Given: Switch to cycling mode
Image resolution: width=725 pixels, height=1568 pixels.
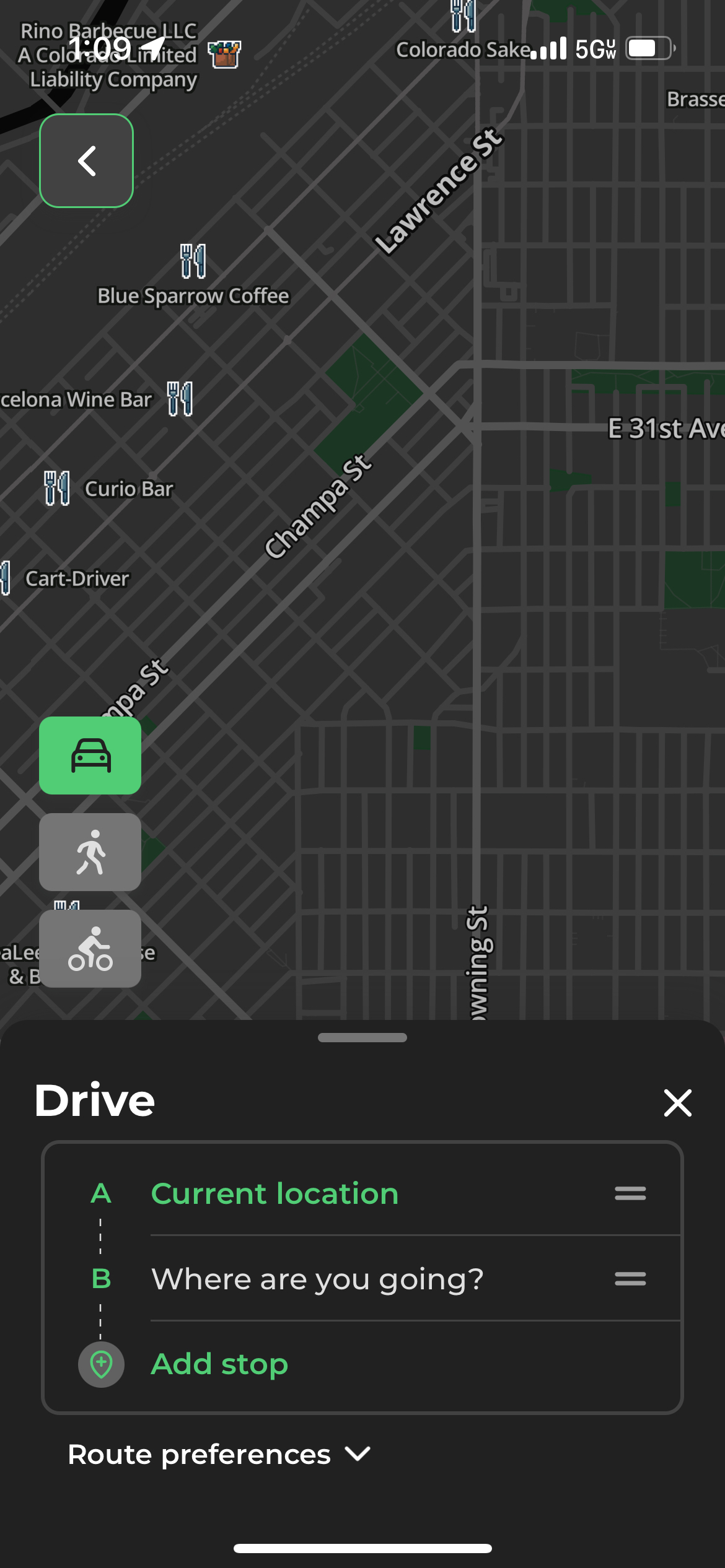Looking at the screenshot, I should pyautogui.click(x=90, y=949).
